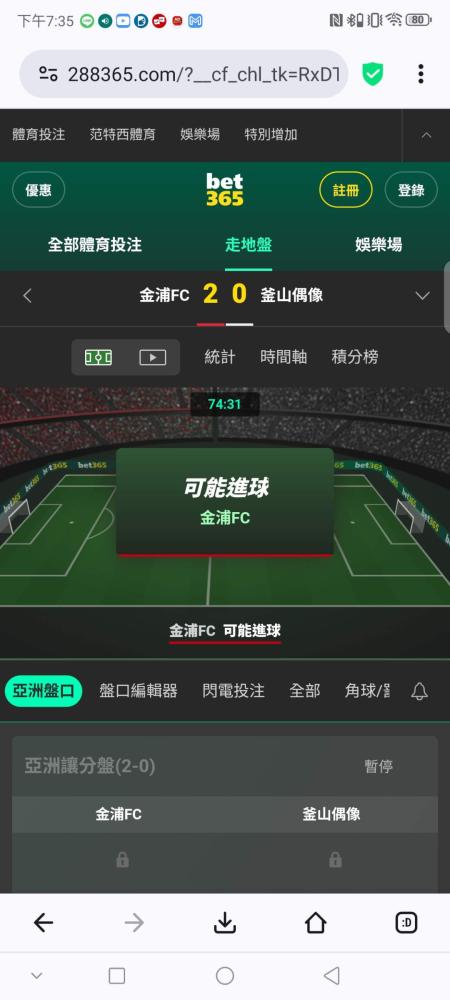The width and height of the screenshot is (450, 1000).
Task: Open the match alerts bell icon
Action: [419, 691]
